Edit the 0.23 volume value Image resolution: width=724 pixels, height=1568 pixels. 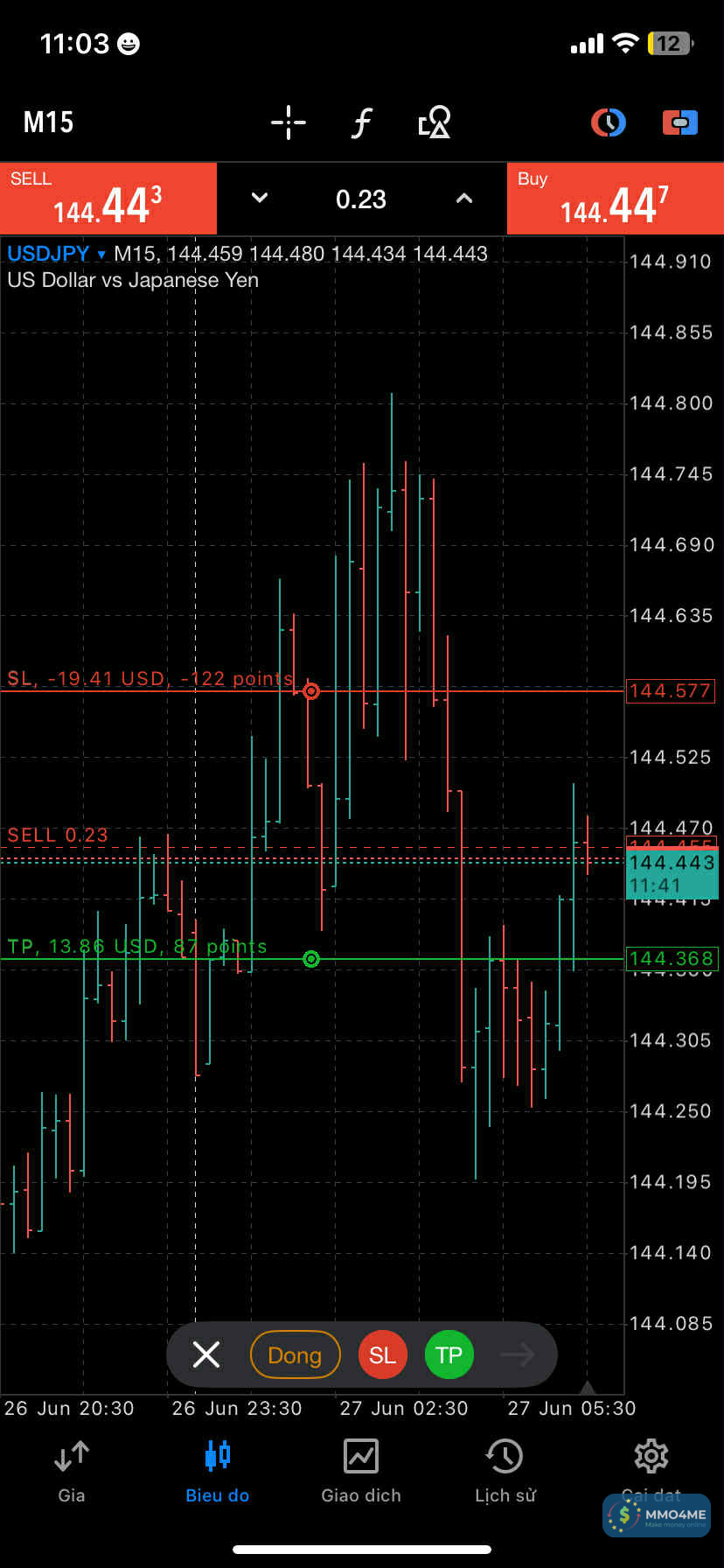click(361, 199)
